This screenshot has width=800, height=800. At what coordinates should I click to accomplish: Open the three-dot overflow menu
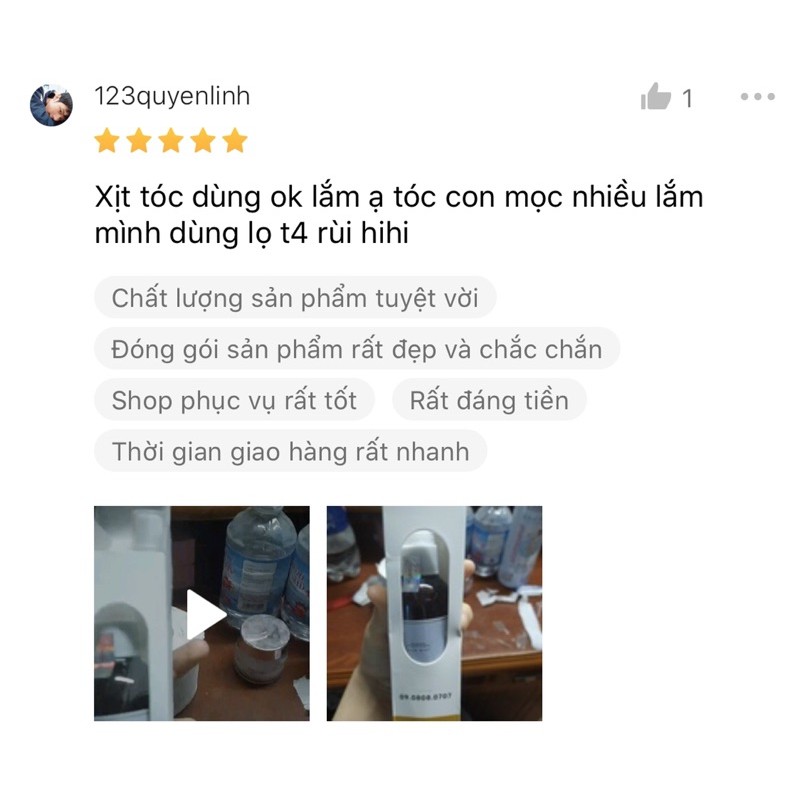[757, 97]
